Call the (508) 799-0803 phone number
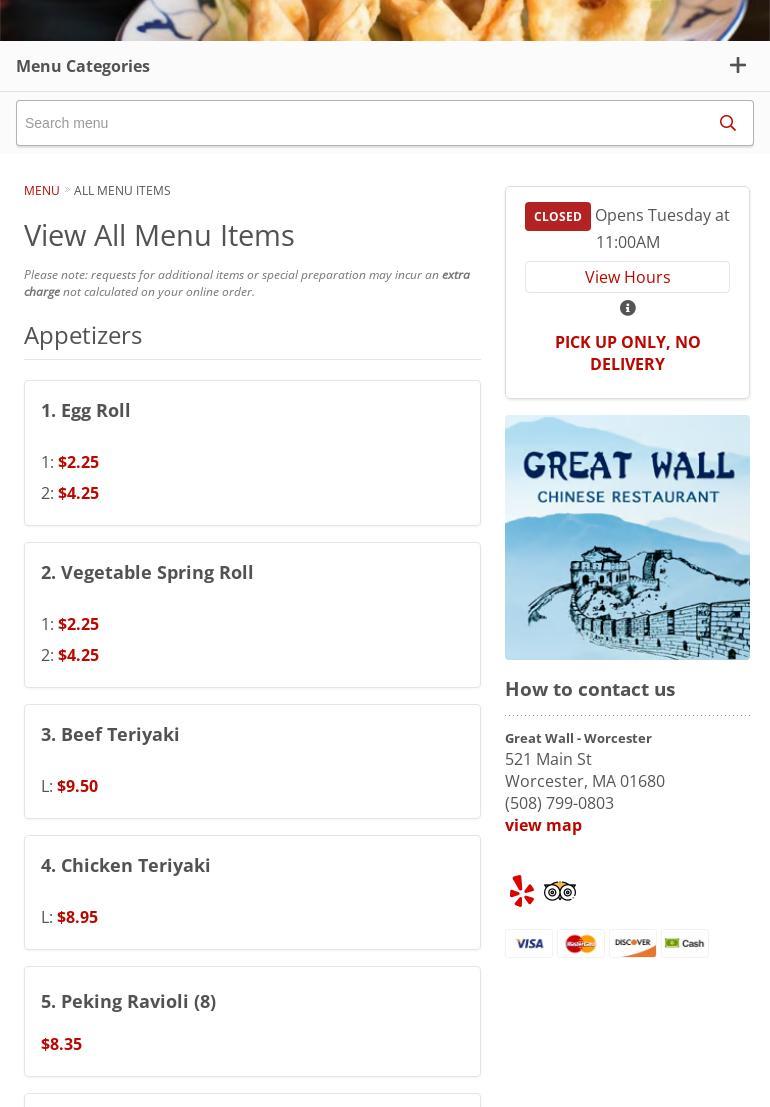This screenshot has height=1107, width=770. point(559,803)
